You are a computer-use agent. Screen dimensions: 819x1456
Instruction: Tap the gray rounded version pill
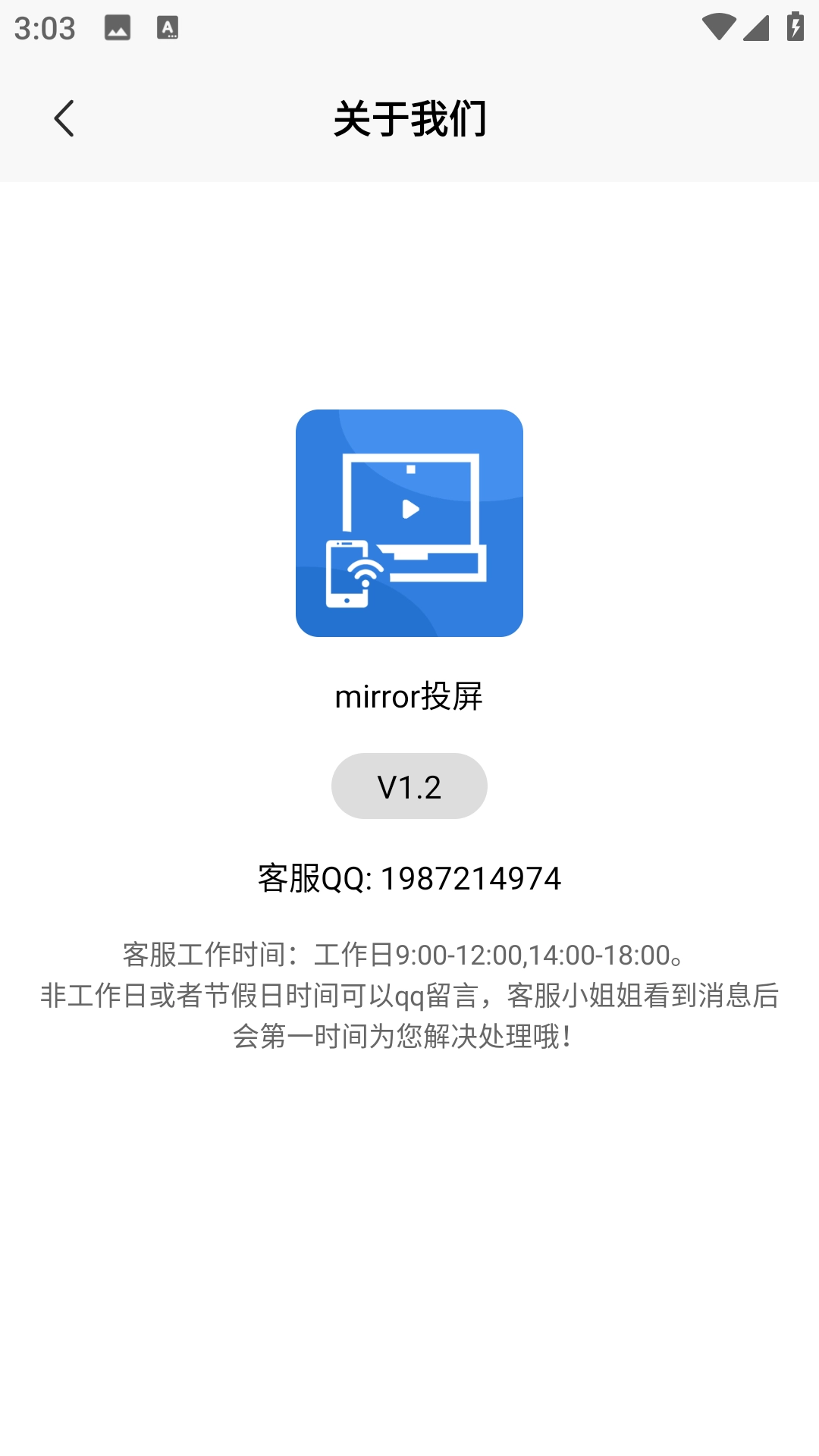pos(409,786)
